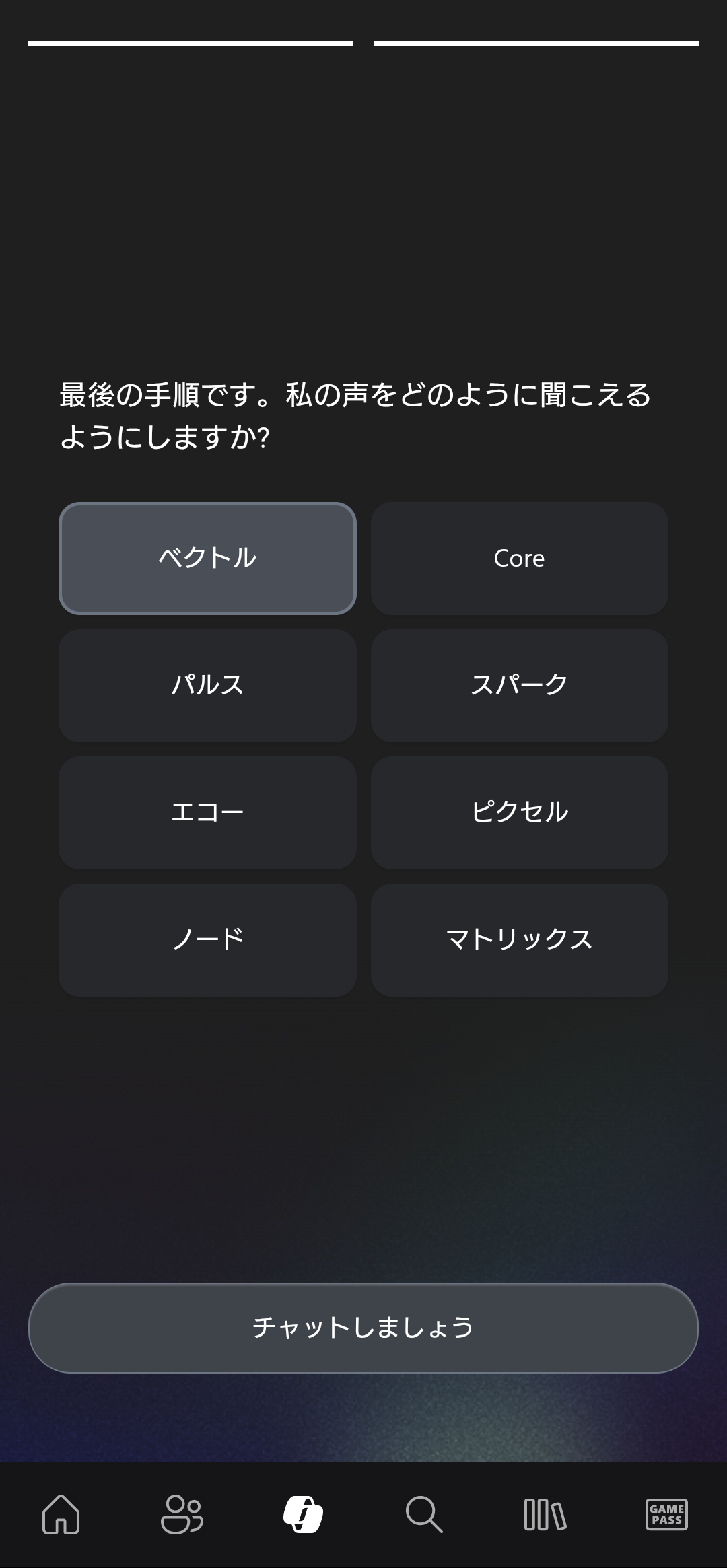Tap the first onboarding progress bar segment

(x=190, y=43)
